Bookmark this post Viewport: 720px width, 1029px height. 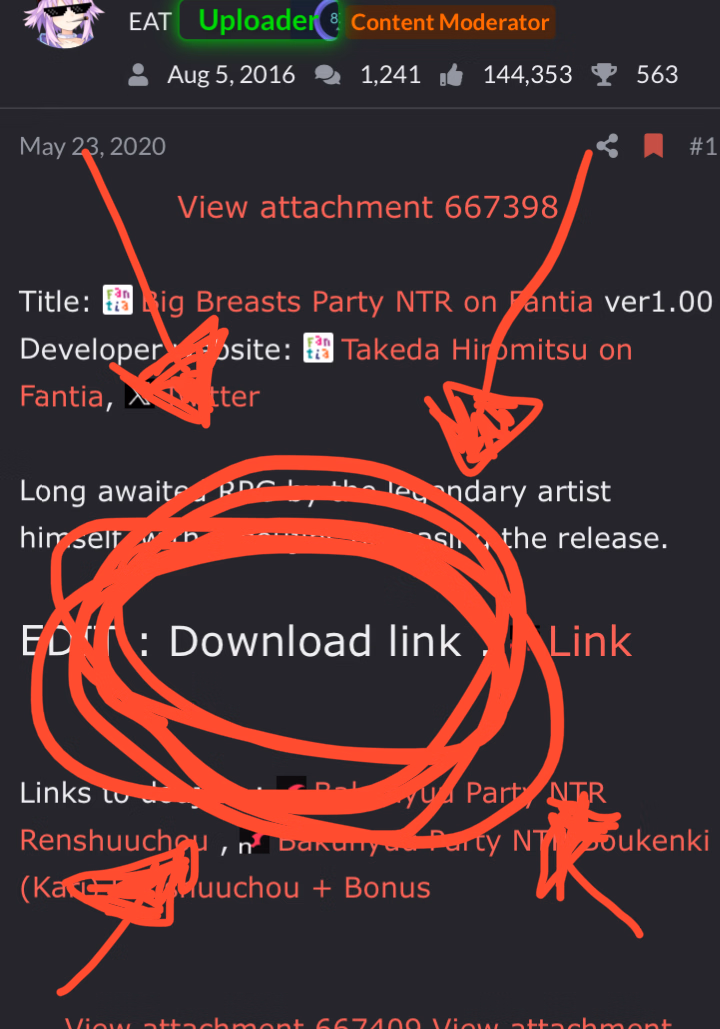(x=653, y=146)
